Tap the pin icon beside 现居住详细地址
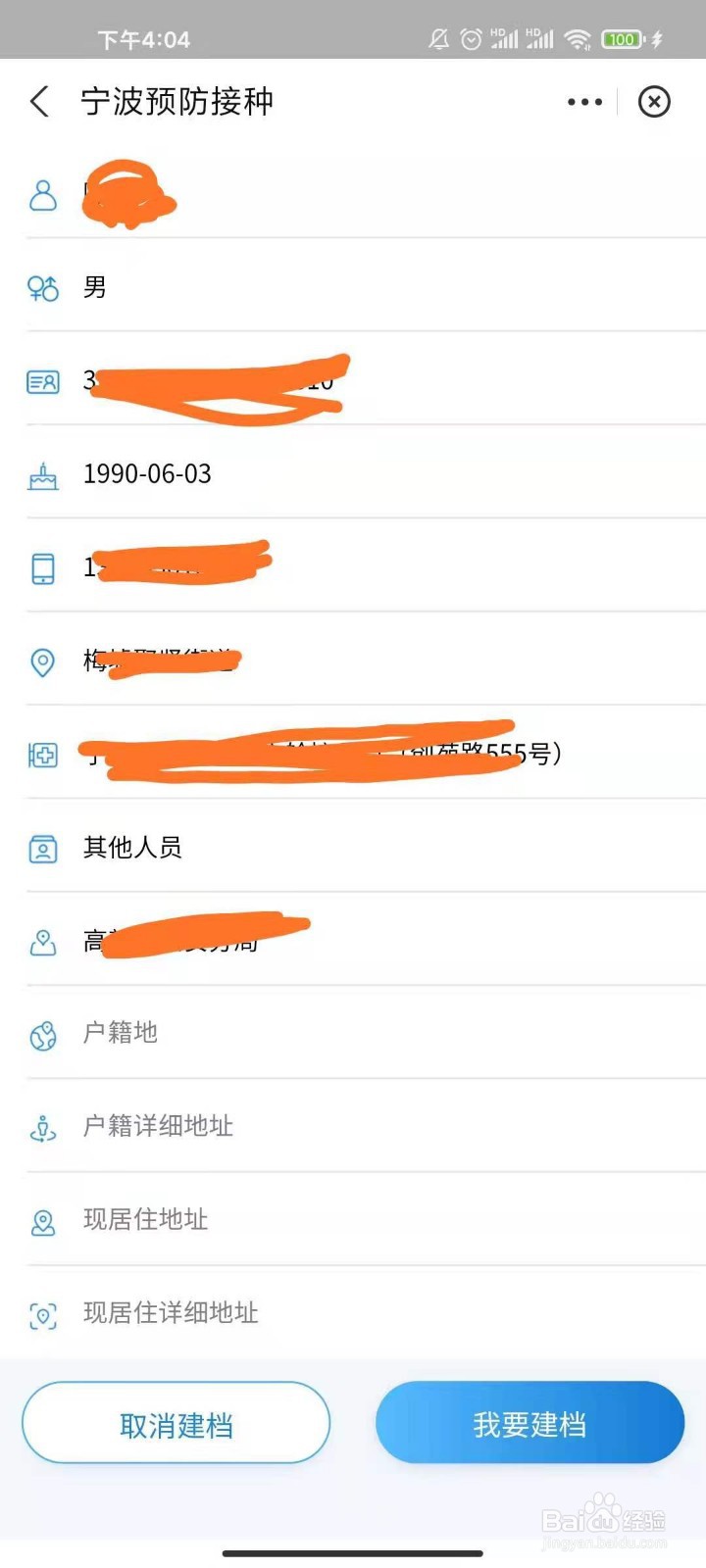The image size is (706, 1568). pyautogui.click(x=43, y=1316)
